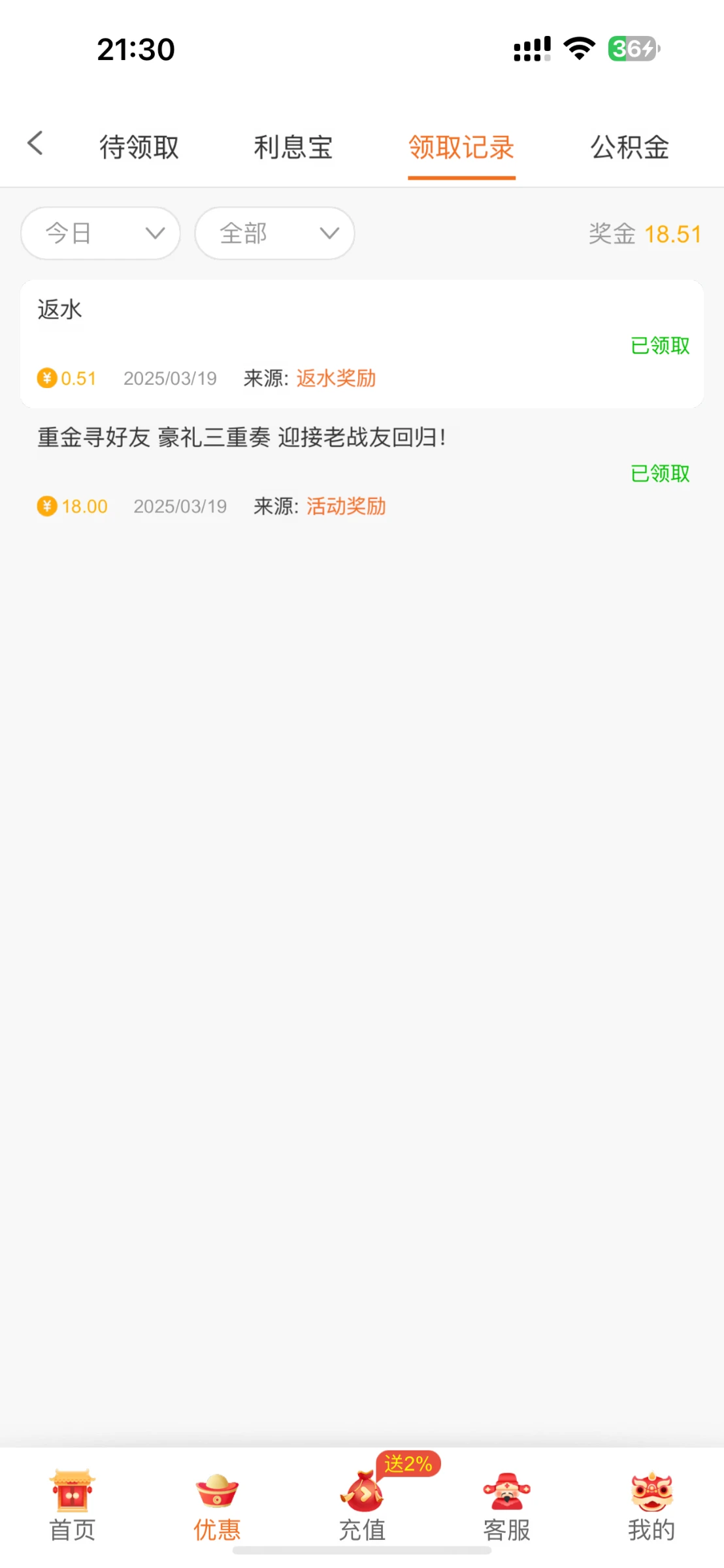Tap 已领取 status on 返水 record
Screen dimensions: 724x1568
(x=659, y=344)
